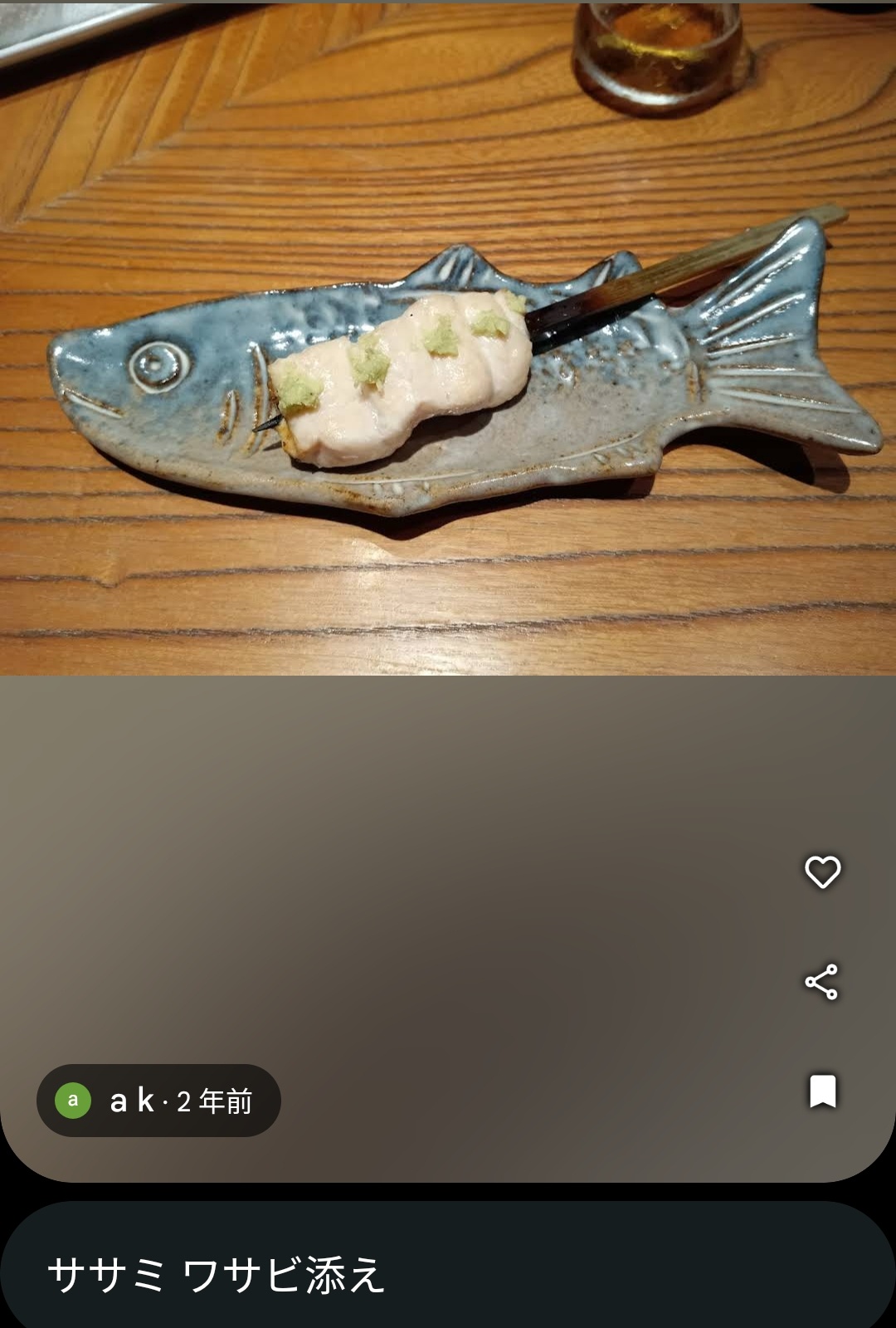
Task: Open uploader a k's profile chip
Action: point(158,1101)
